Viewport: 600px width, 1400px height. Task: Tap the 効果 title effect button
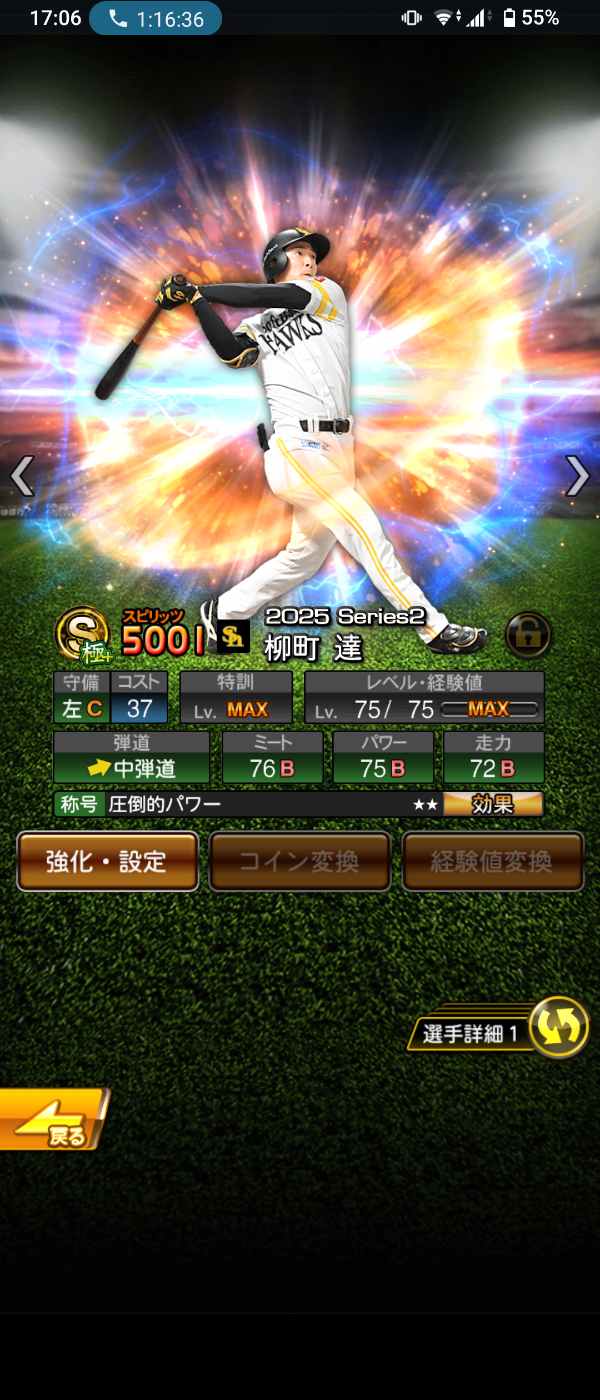[x=492, y=804]
